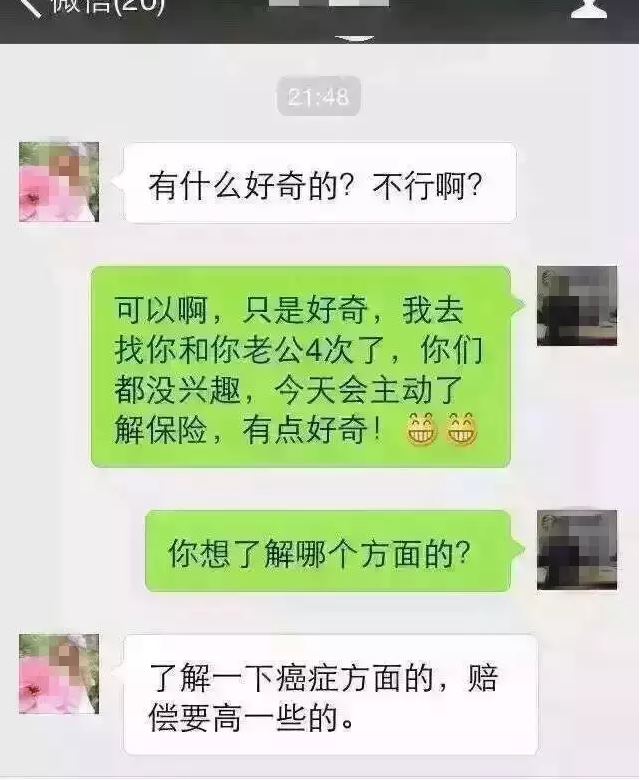Open contact avatar beside 了解一下癌症方面的
This screenshot has width=640, height=780.
[59, 674]
